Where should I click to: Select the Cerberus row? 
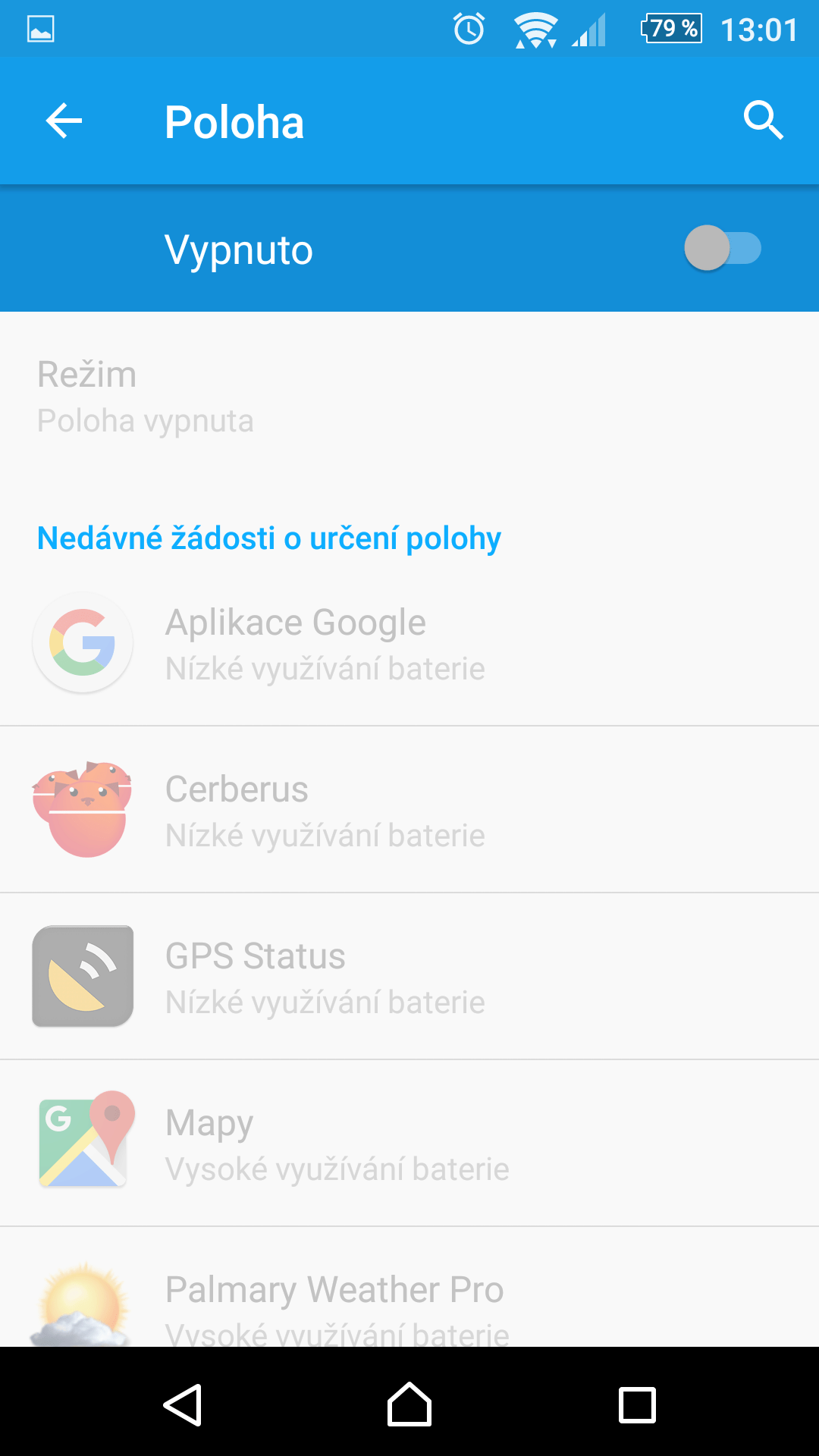409,810
